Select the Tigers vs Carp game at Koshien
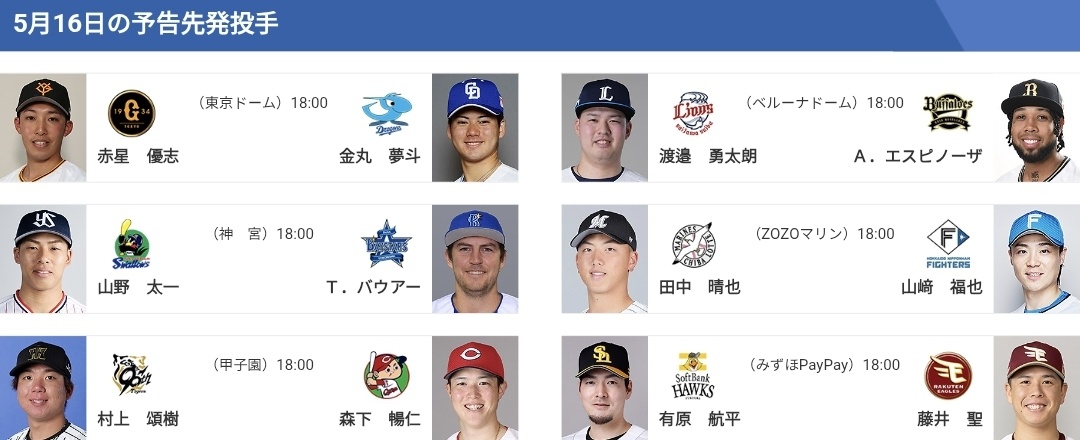The height and width of the screenshot is (440, 1080). coord(259,390)
